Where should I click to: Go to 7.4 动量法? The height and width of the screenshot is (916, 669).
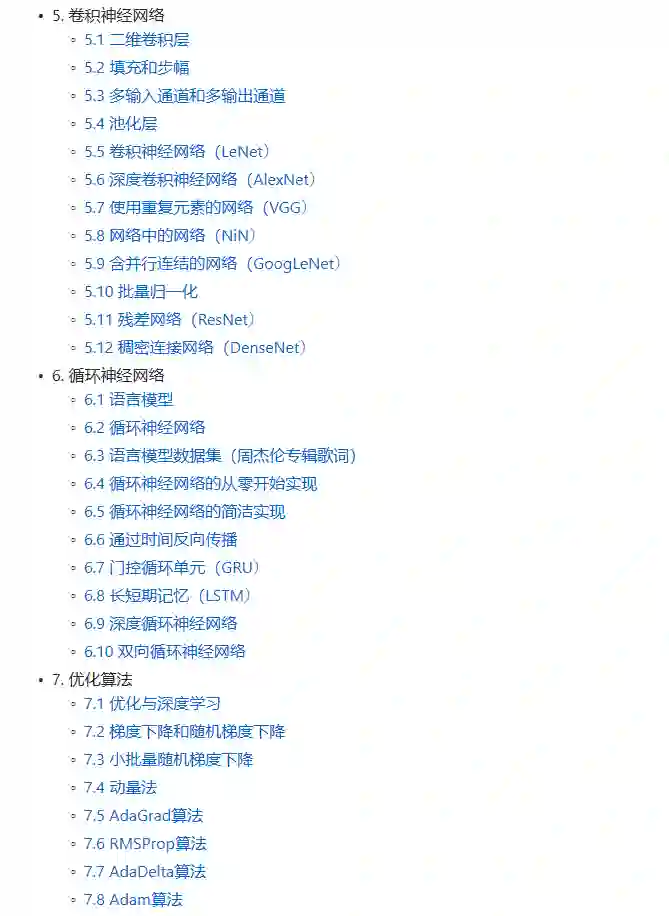coord(120,788)
